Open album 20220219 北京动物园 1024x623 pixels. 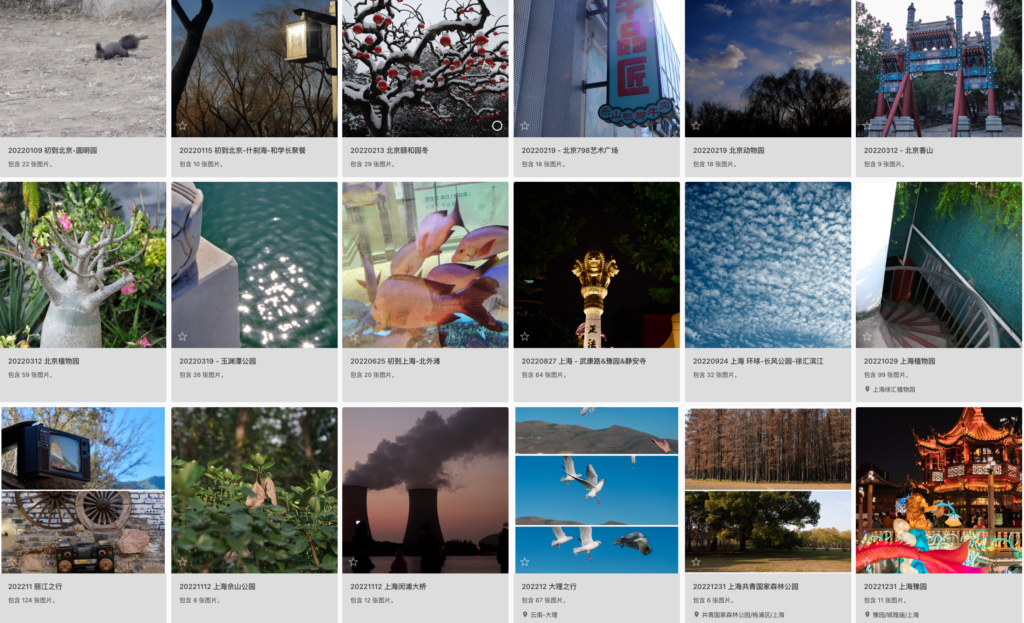pos(768,68)
